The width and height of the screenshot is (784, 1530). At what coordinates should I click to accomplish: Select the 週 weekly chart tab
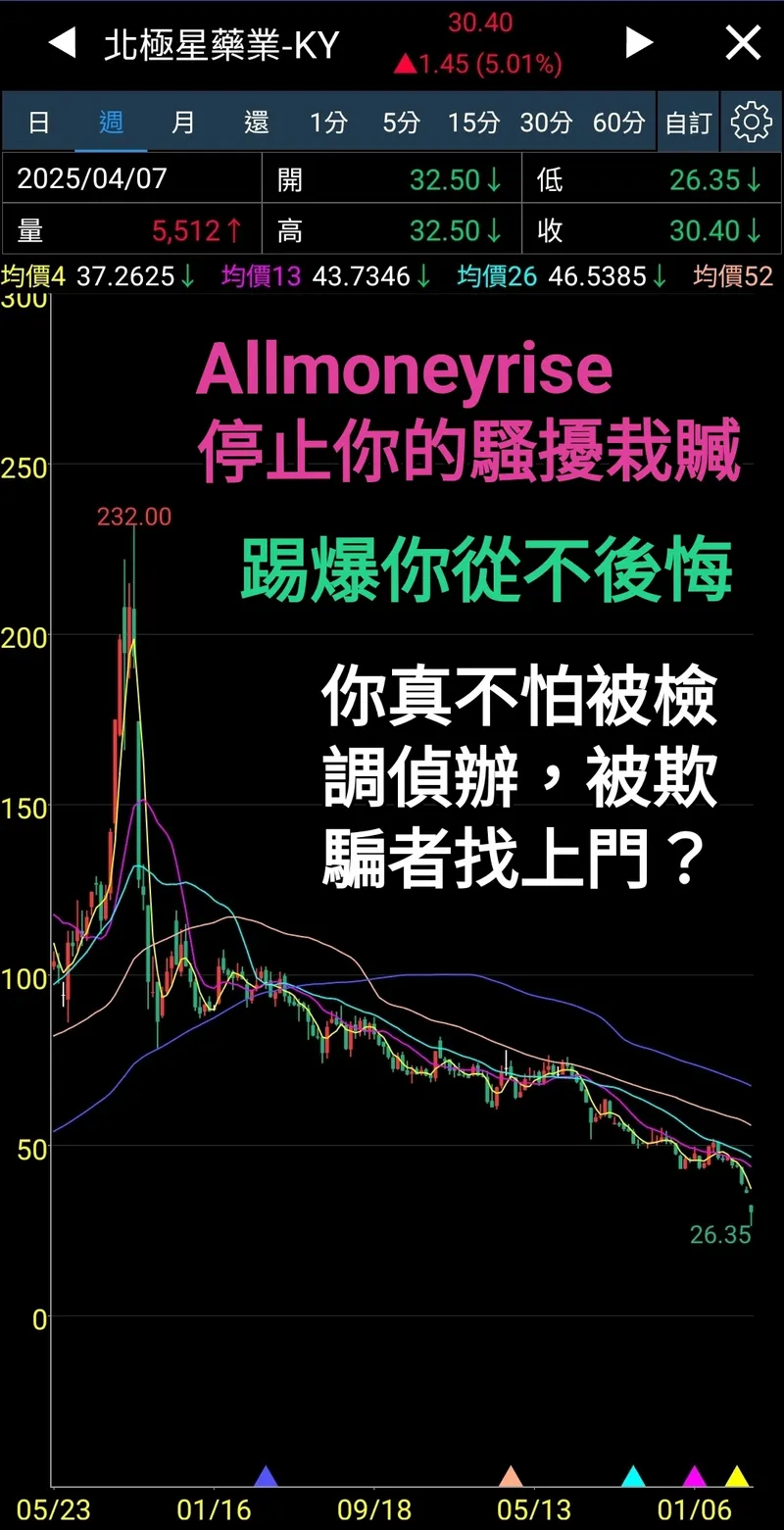(x=111, y=123)
